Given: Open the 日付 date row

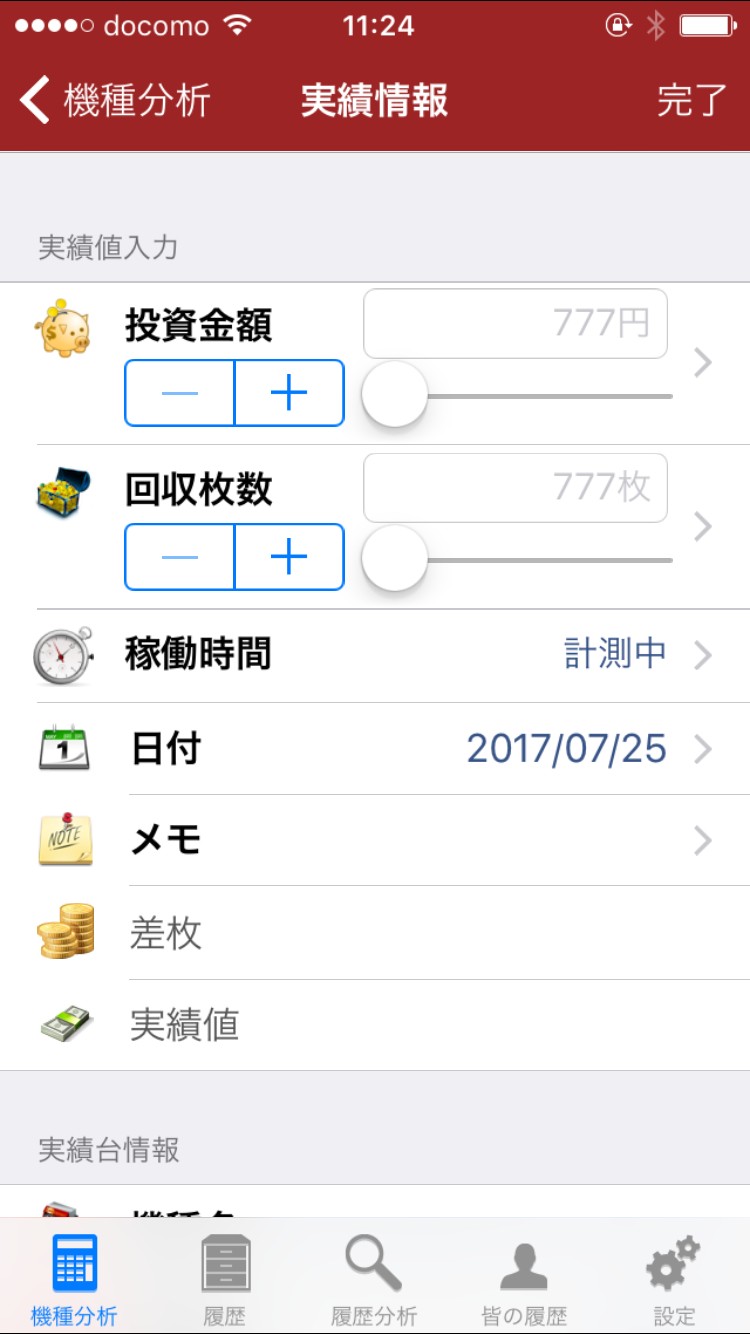Looking at the screenshot, I should click(x=400, y=749).
